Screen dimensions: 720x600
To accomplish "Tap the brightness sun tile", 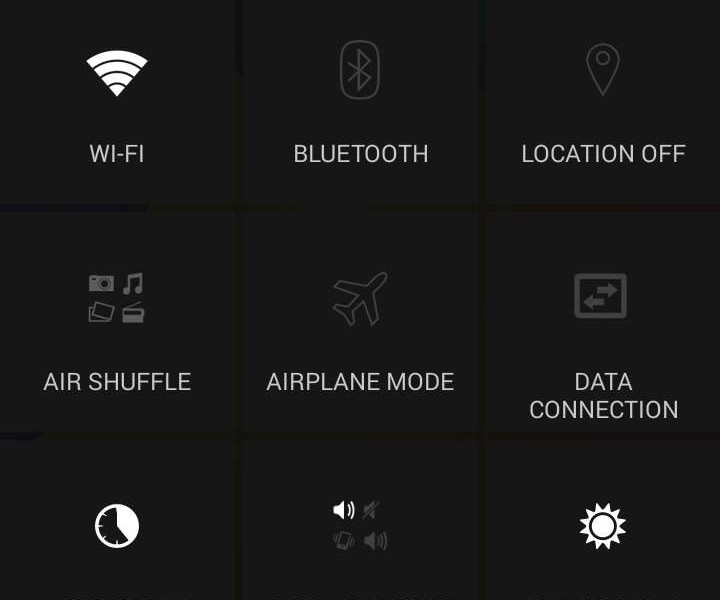I will tap(603, 526).
